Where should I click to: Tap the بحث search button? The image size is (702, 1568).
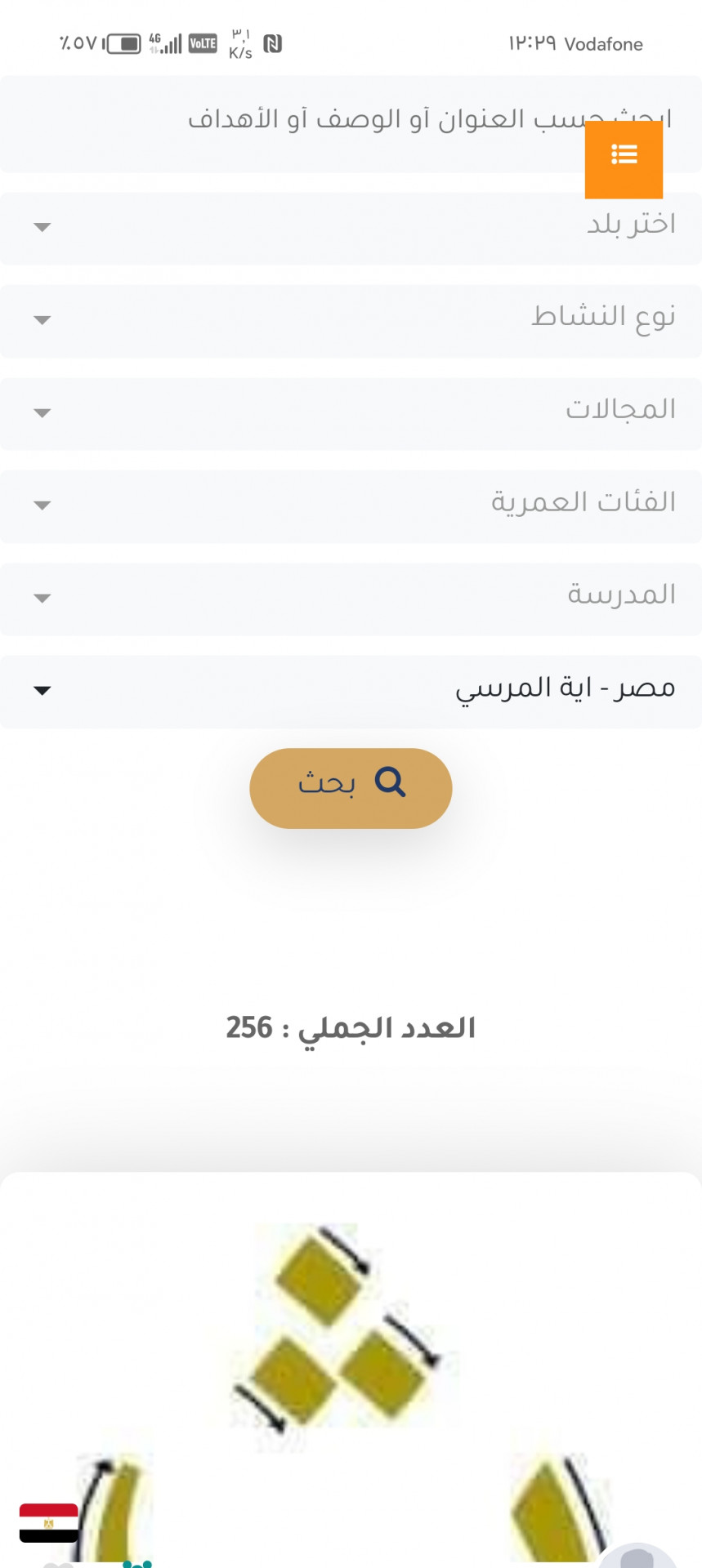click(x=351, y=788)
